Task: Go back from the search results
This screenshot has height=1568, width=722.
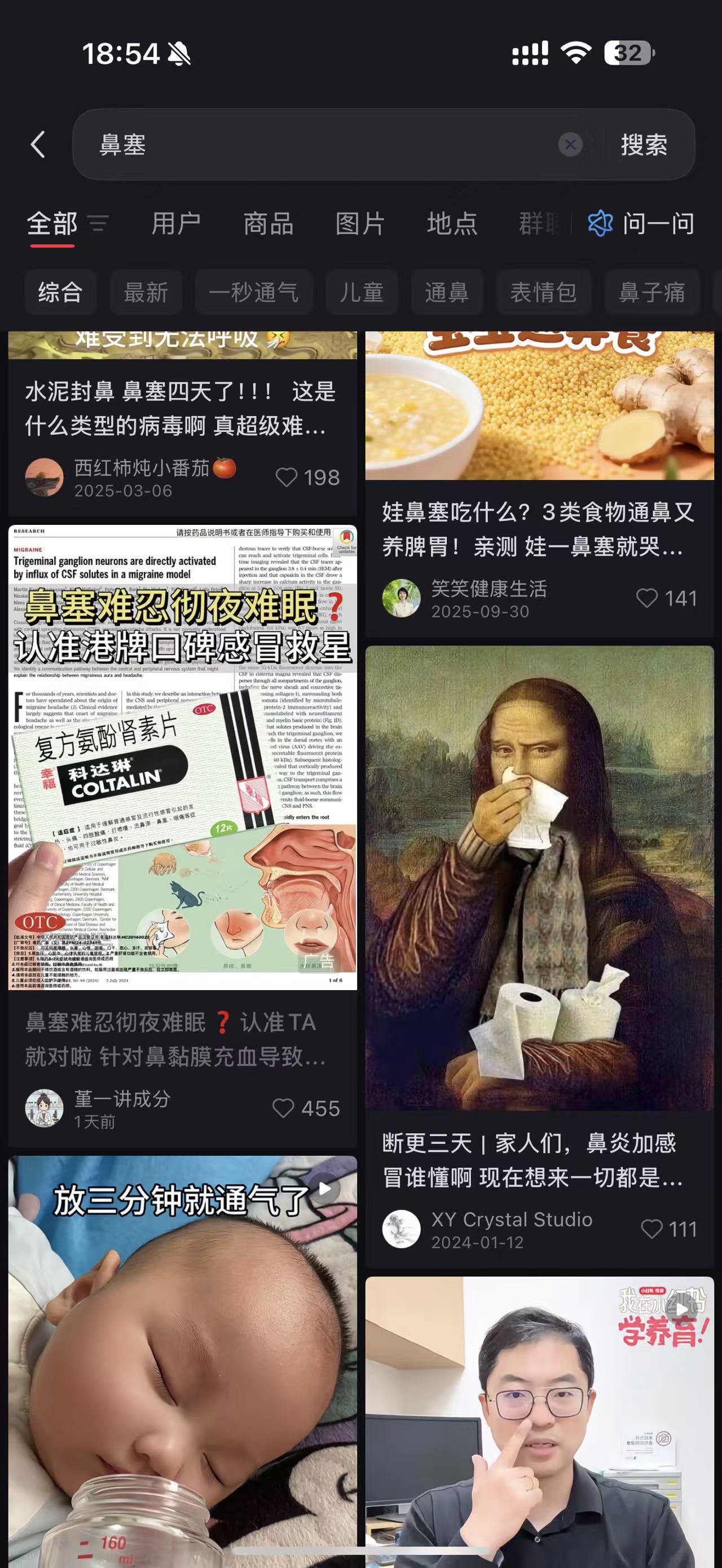Action: coord(38,145)
